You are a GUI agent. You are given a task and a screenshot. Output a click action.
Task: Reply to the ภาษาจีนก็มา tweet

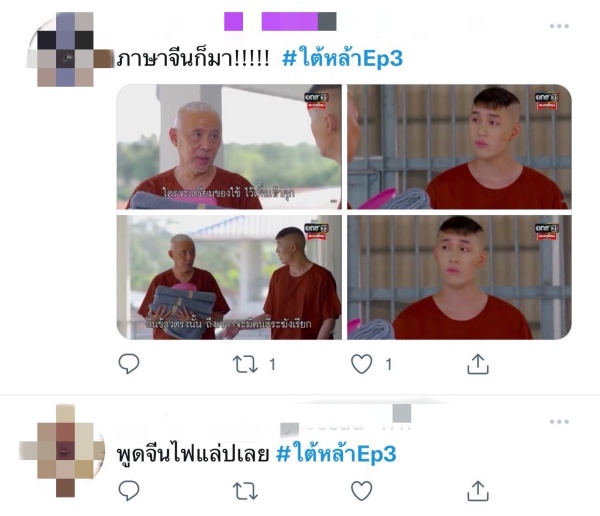pyautogui.click(x=129, y=364)
